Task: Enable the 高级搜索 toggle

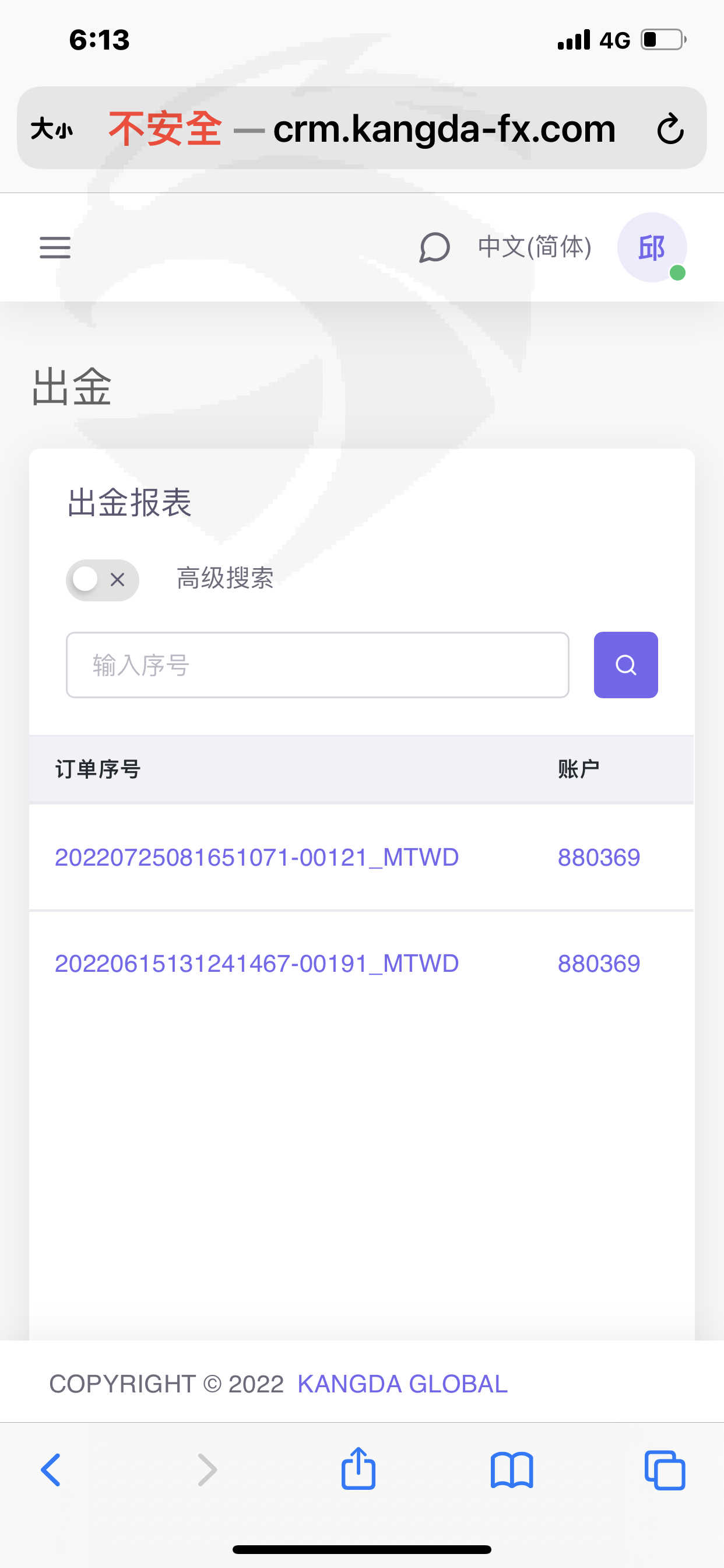Action: coord(102,579)
